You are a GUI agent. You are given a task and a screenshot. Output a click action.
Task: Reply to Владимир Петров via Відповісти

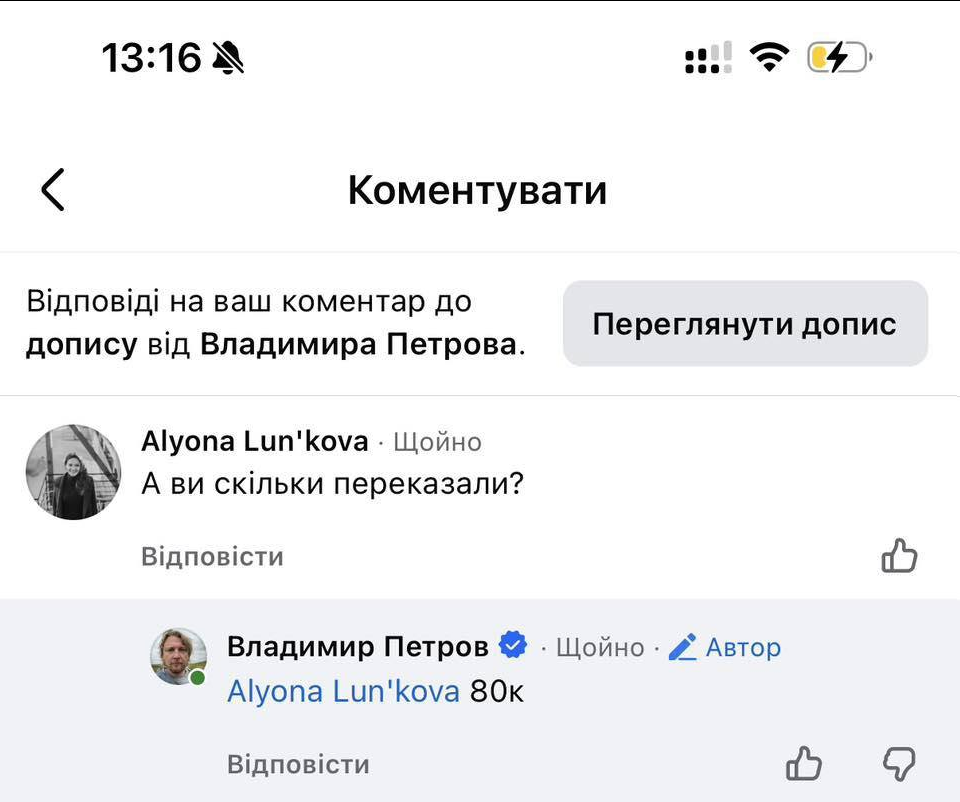[x=298, y=765]
